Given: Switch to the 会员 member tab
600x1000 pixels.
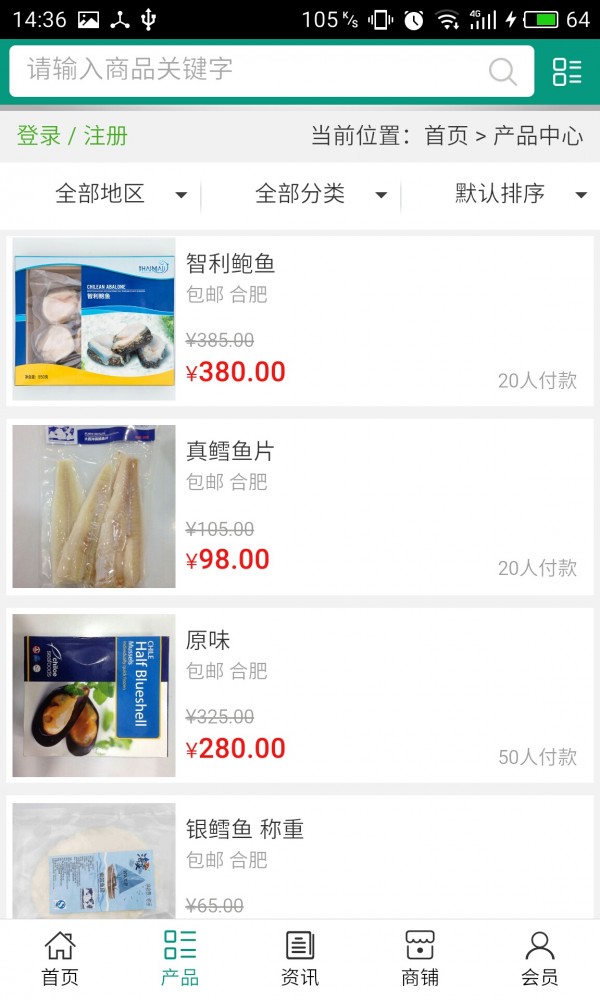Looking at the screenshot, I should click(x=540, y=958).
